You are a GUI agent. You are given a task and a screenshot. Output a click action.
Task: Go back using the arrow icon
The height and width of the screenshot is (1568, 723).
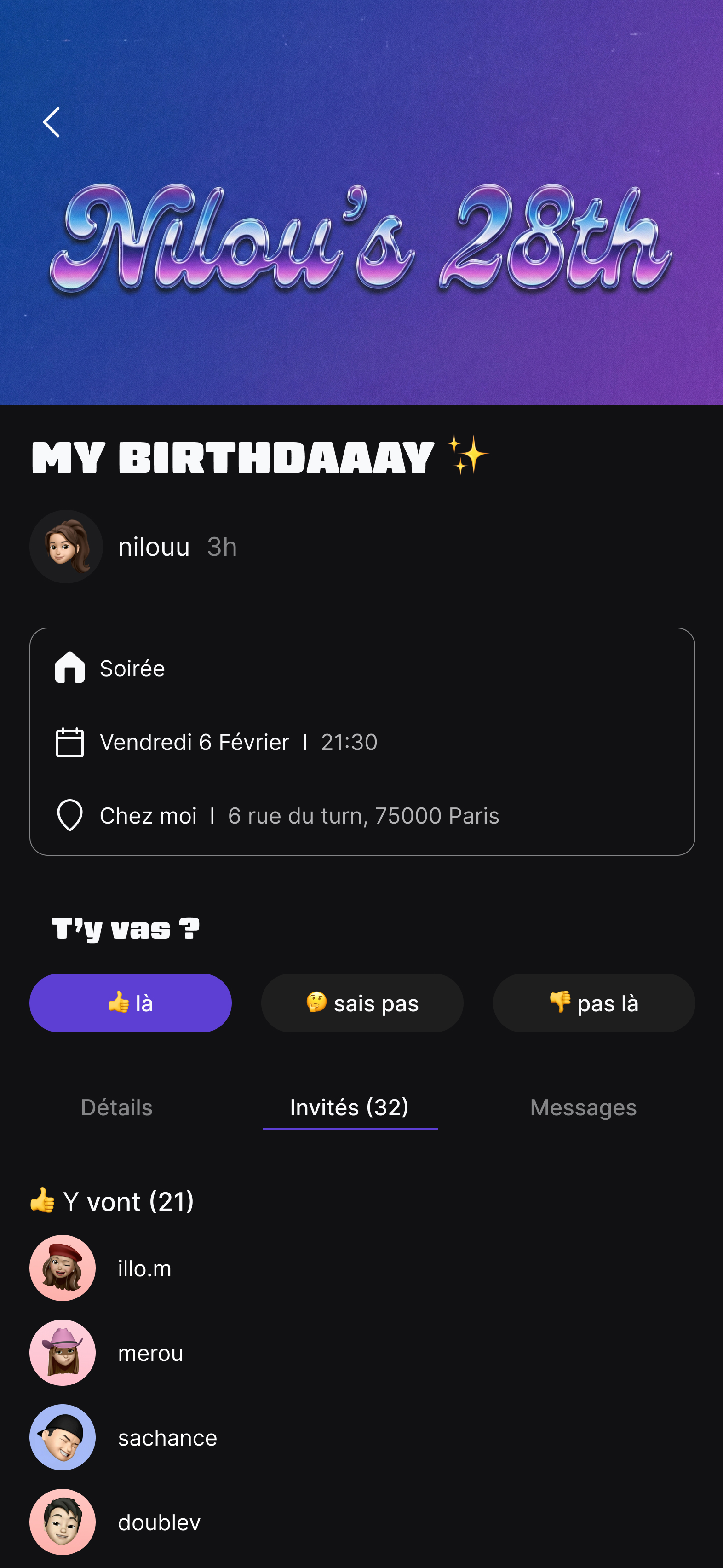(x=52, y=122)
